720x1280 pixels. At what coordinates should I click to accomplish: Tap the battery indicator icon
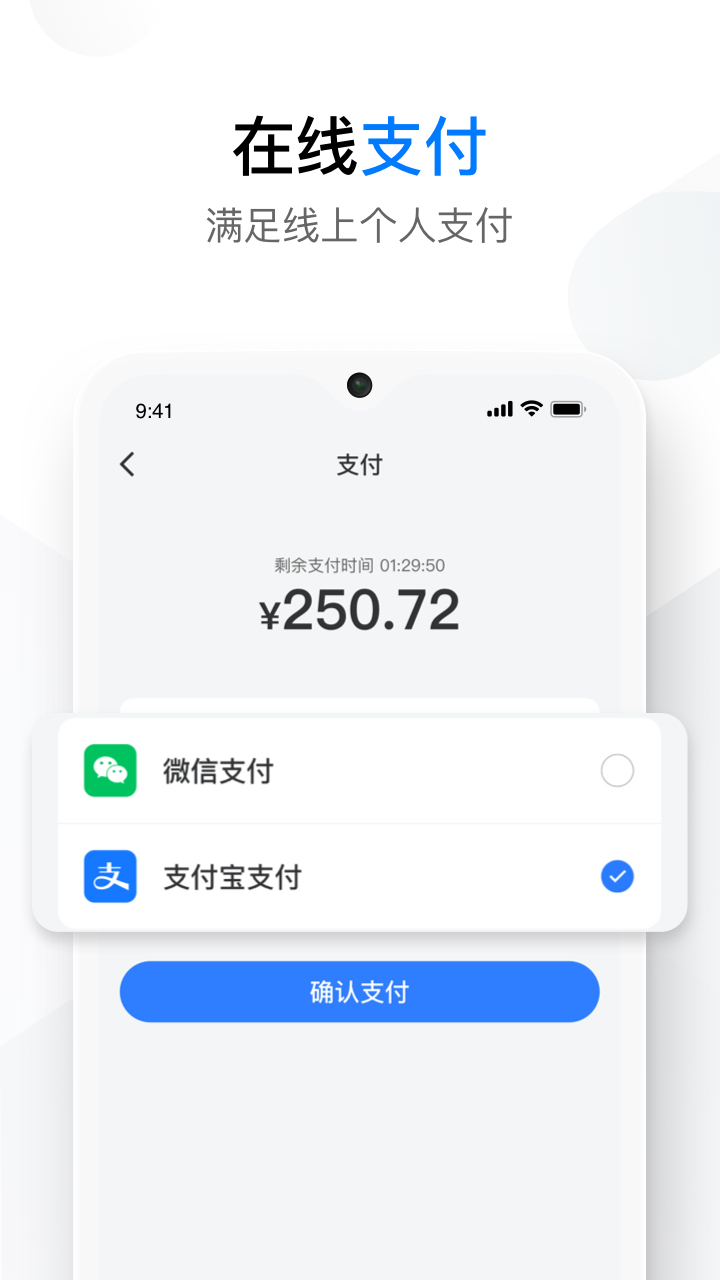[566, 409]
